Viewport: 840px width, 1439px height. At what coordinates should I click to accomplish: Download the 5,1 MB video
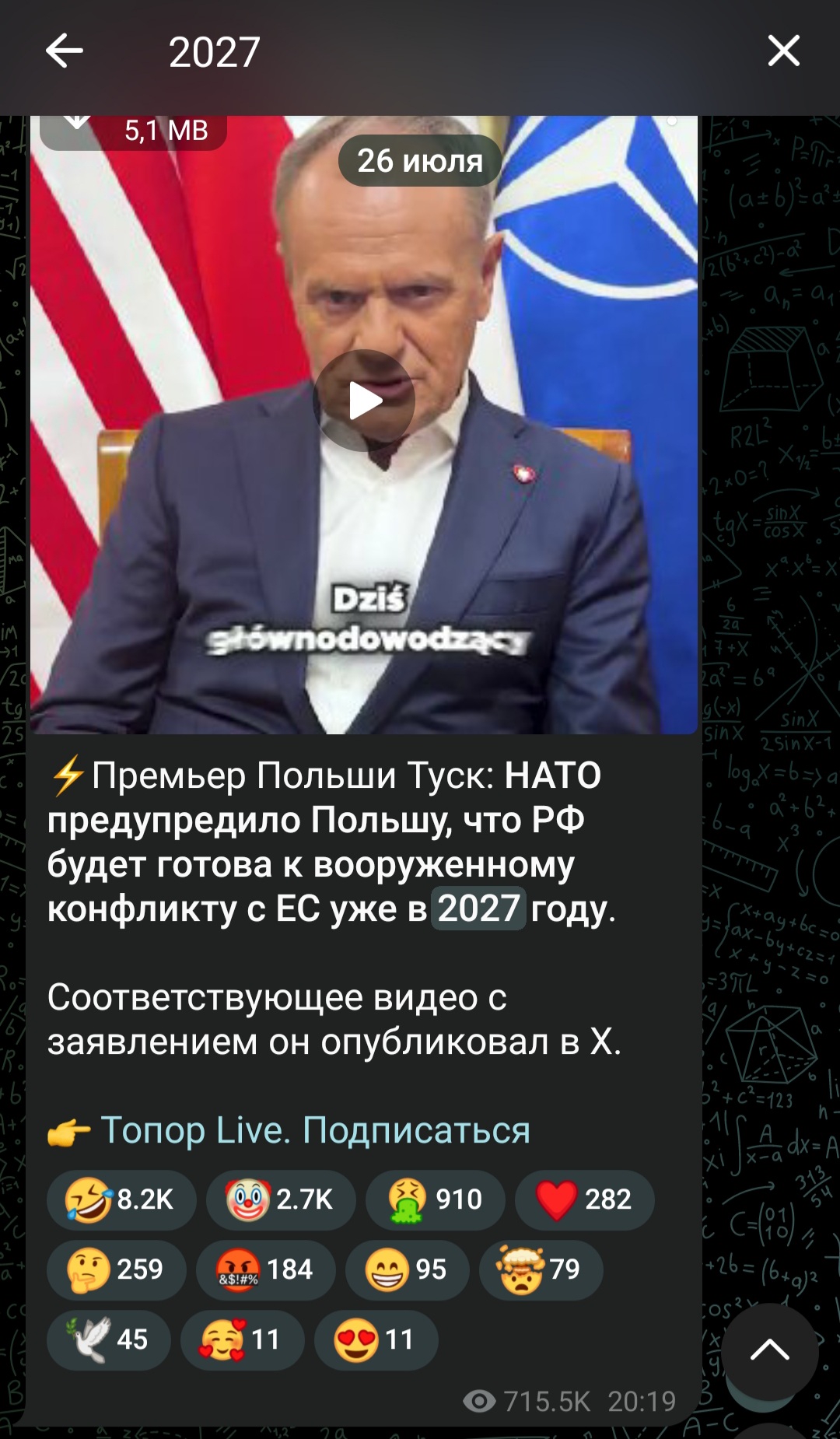tap(77, 124)
